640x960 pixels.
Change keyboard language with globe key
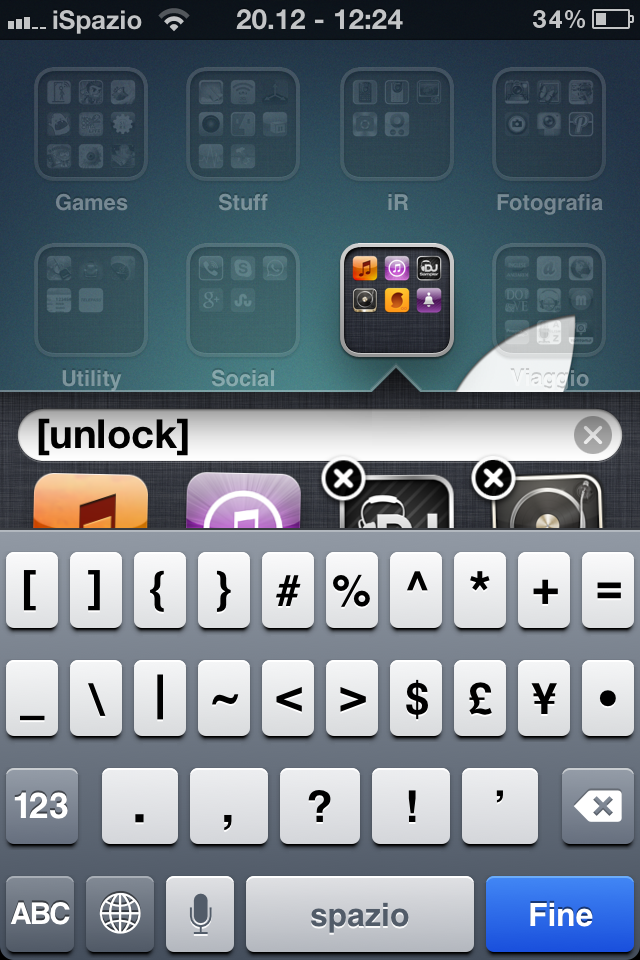120,914
